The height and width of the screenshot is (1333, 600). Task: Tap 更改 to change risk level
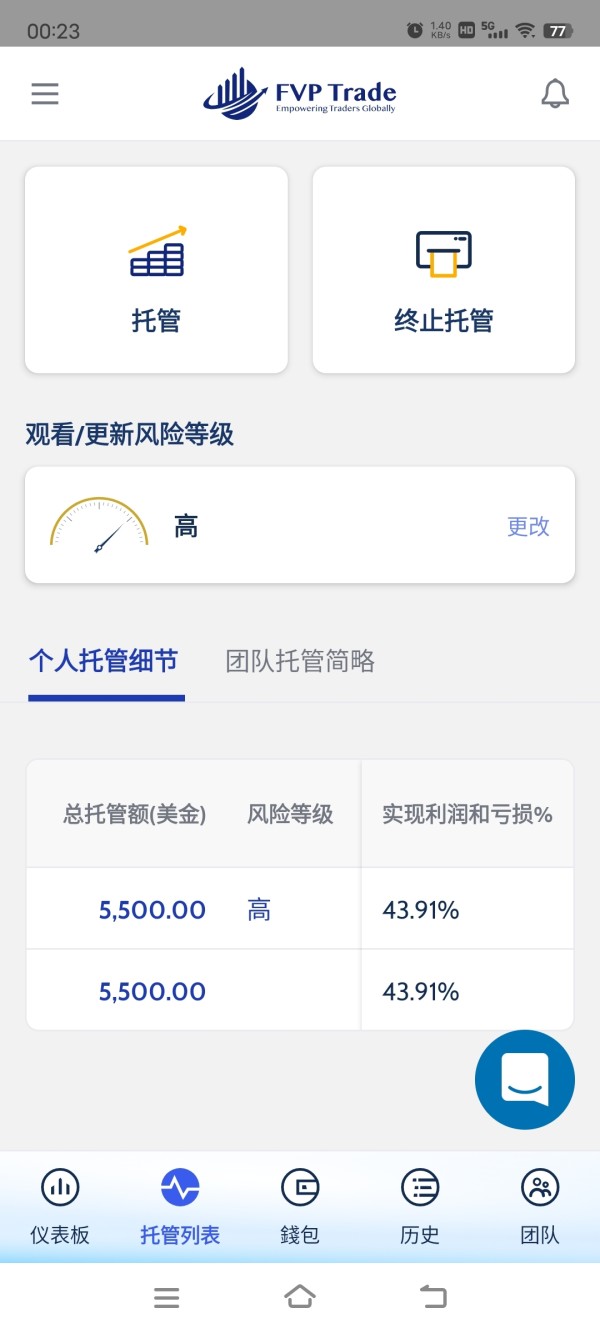(528, 527)
